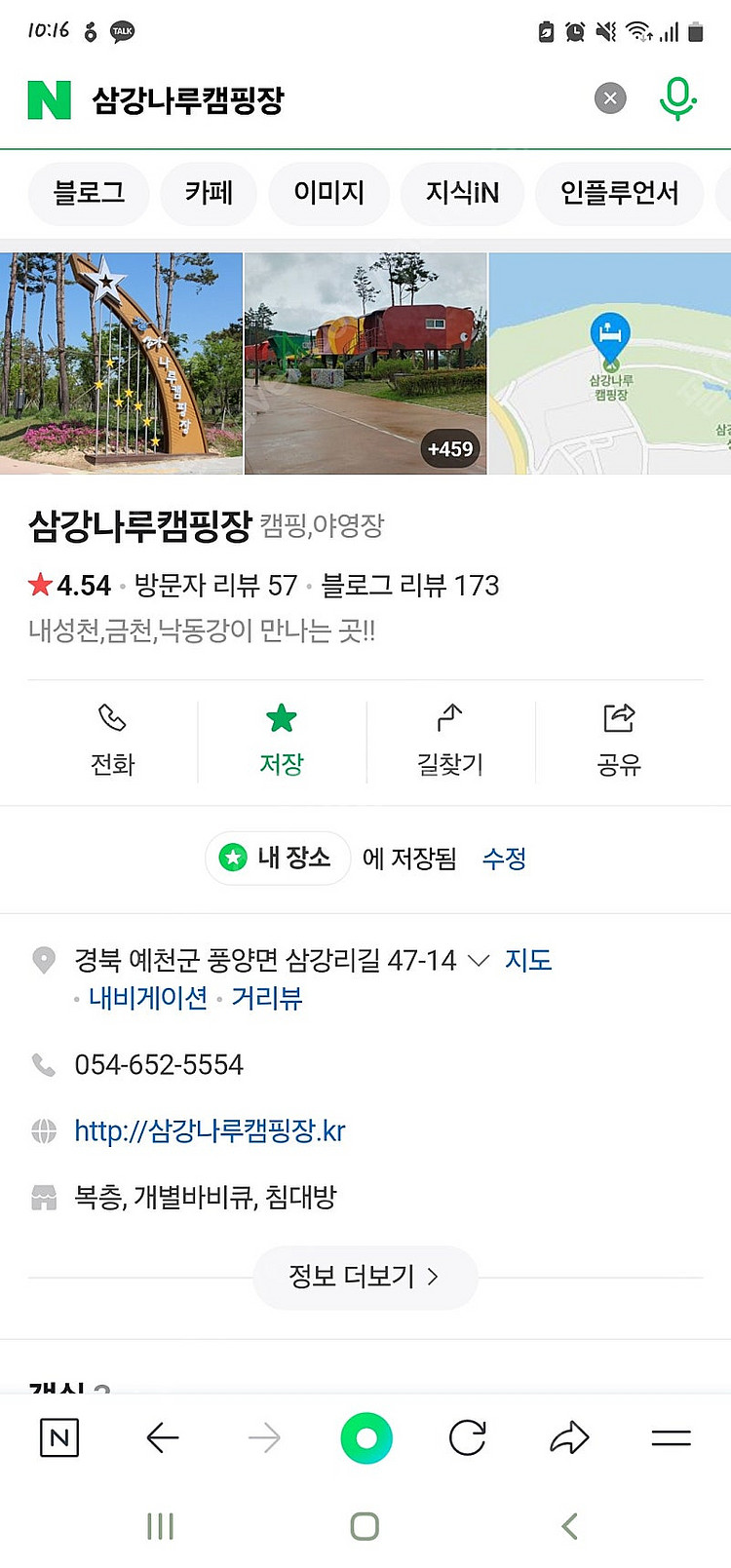Share this place via 공유
Screen dimensions: 731x1568
pos(619,741)
